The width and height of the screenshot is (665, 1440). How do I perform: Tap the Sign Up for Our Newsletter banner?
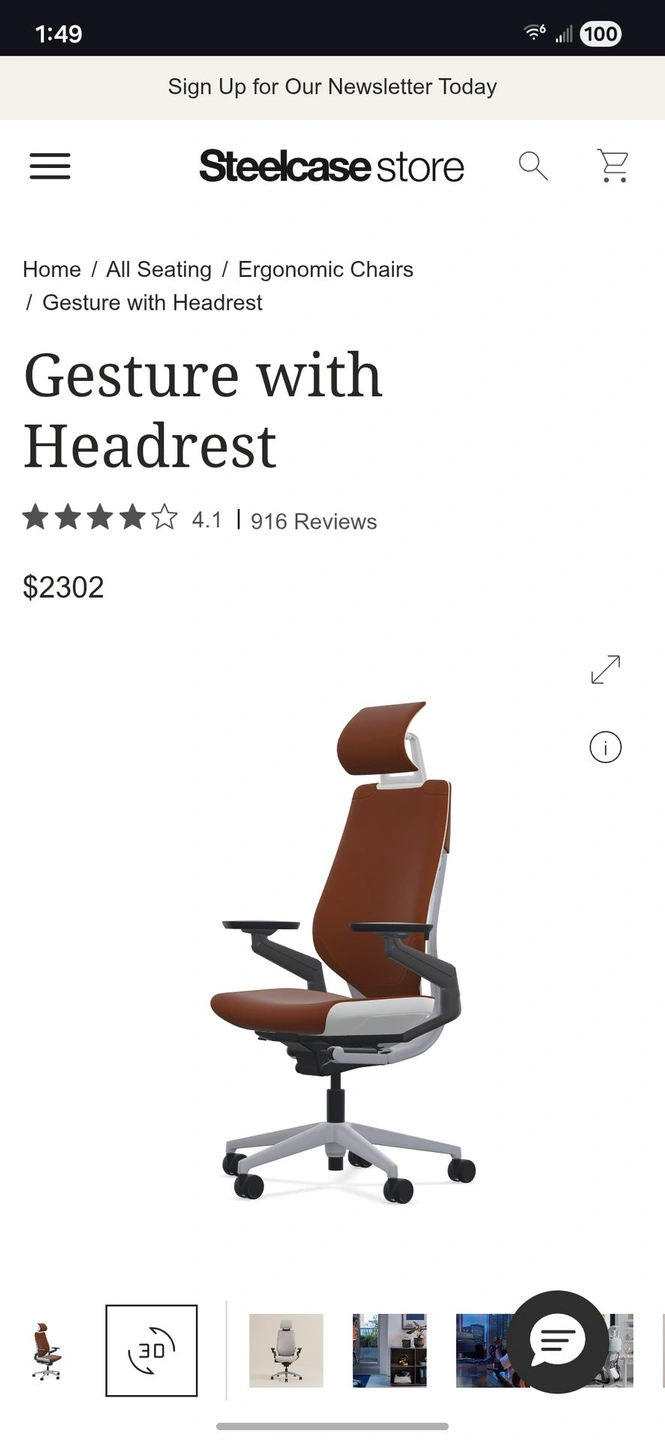332,87
